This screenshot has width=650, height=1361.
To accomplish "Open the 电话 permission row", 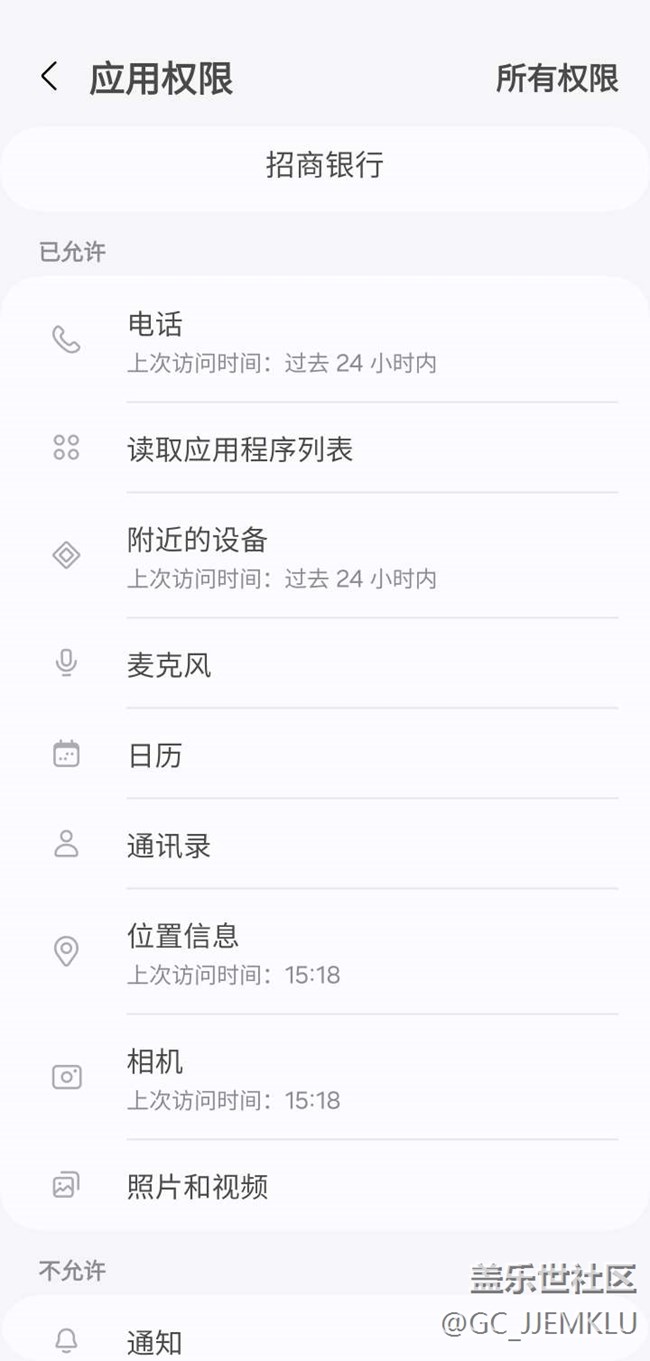I will (324, 341).
